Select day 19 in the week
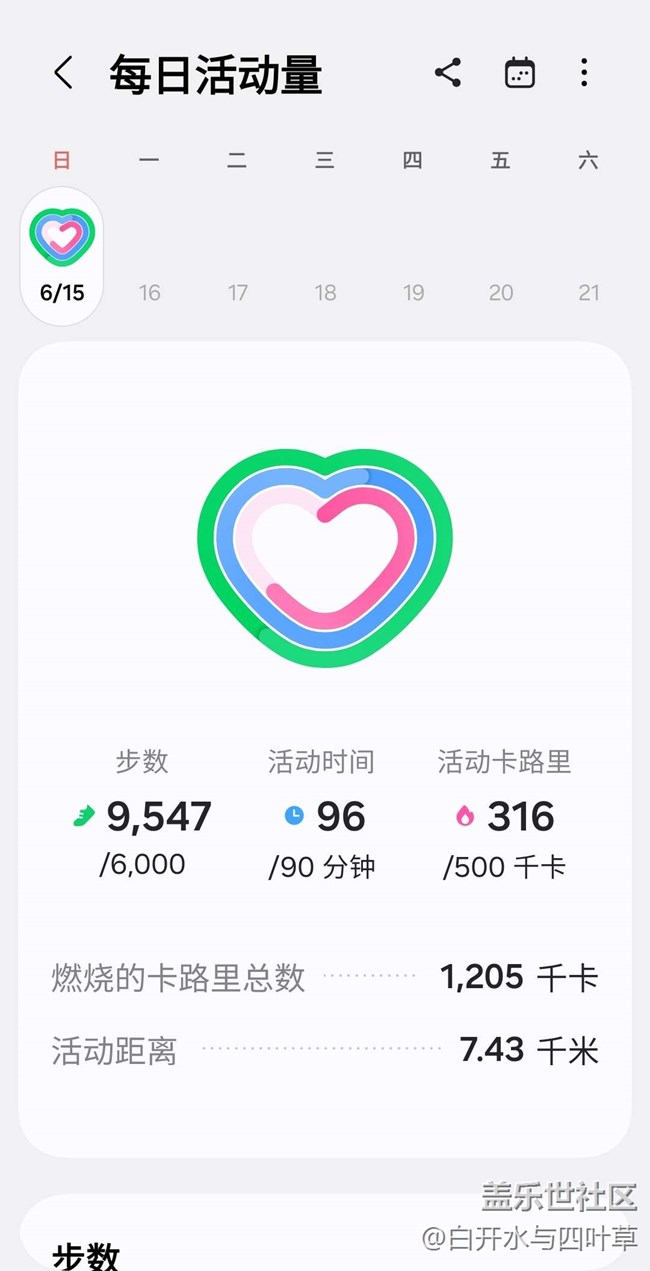 [413, 292]
